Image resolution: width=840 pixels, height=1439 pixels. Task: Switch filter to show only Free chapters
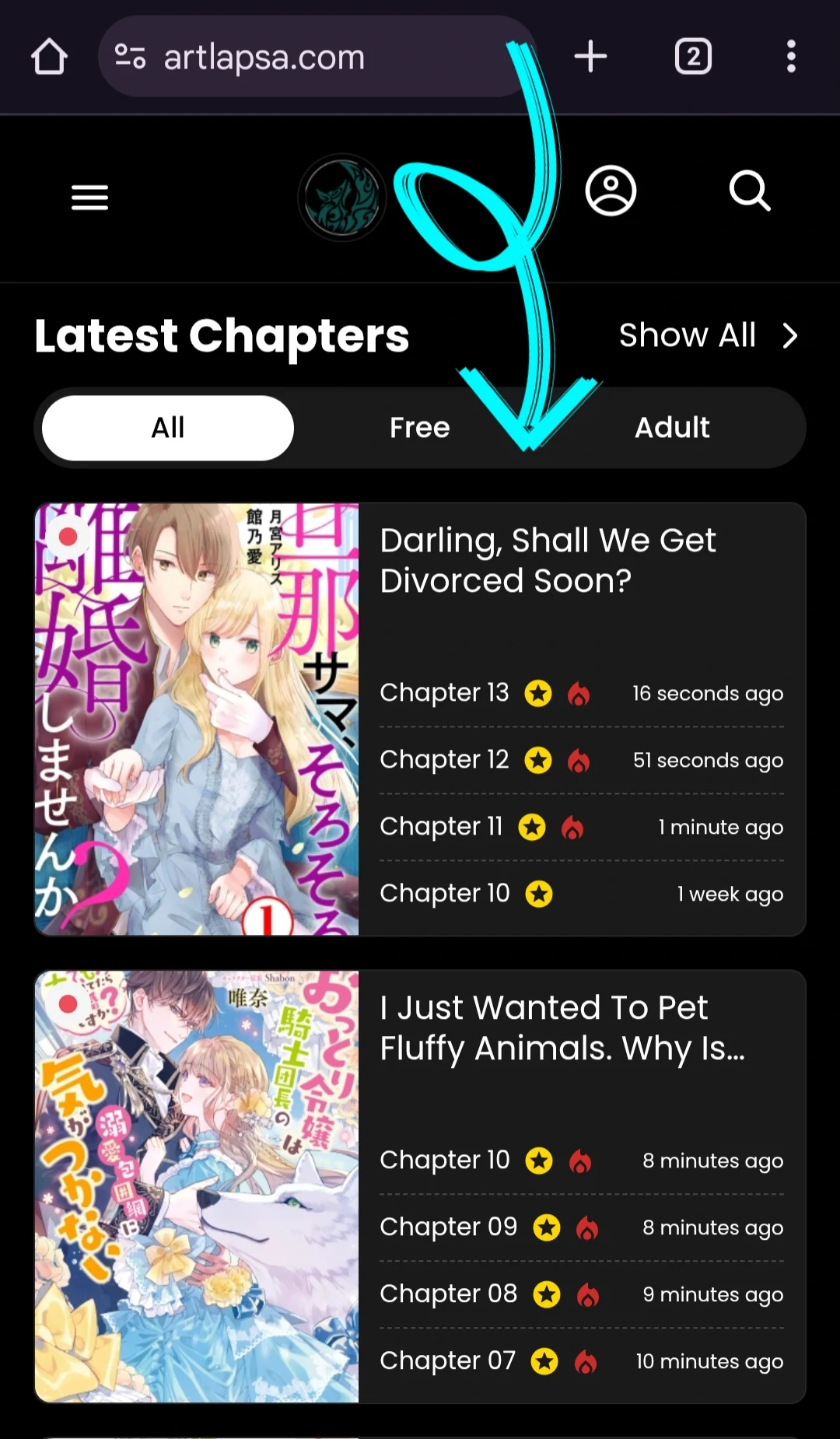(418, 427)
